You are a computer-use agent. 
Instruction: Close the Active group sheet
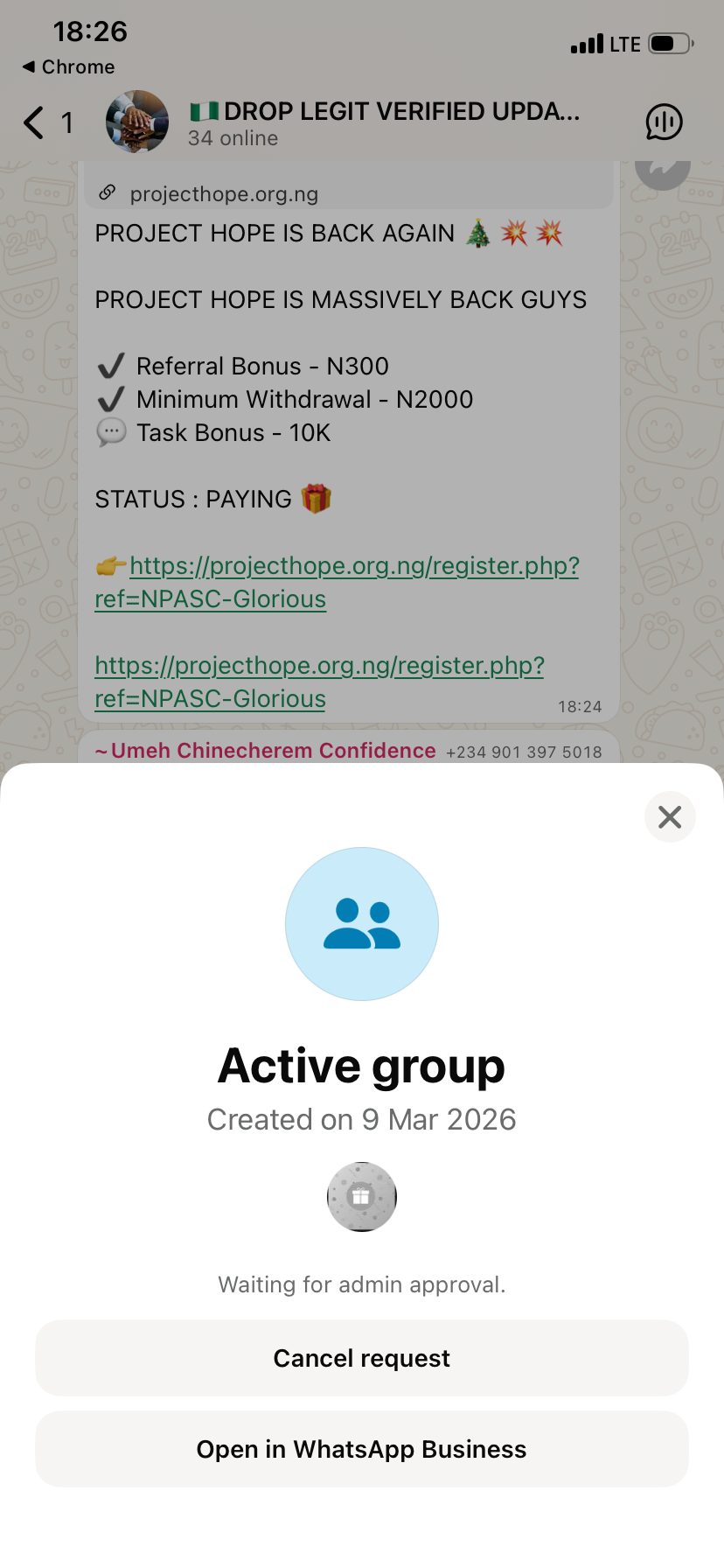pyautogui.click(x=670, y=816)
